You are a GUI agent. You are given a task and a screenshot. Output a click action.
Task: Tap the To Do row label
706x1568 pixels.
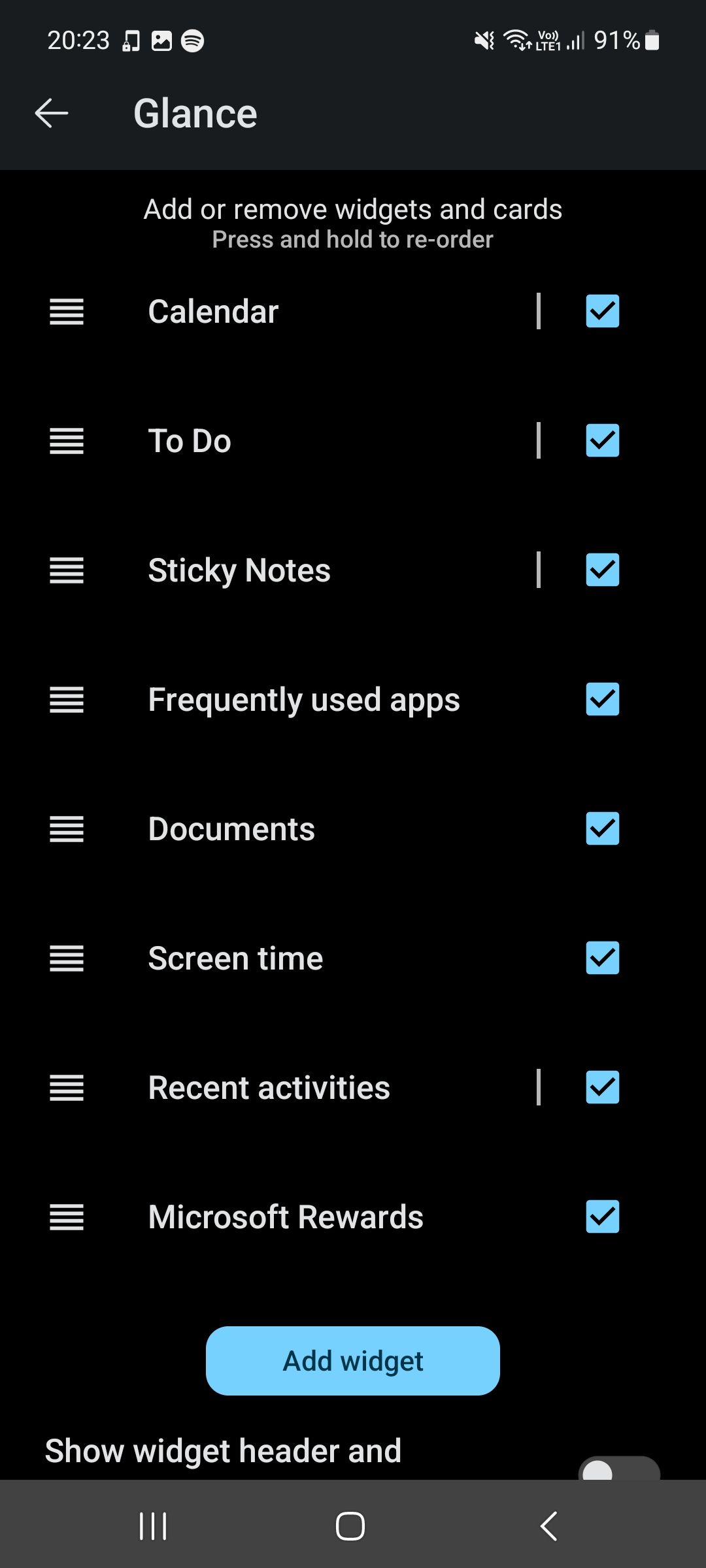(x=189, y=440)
